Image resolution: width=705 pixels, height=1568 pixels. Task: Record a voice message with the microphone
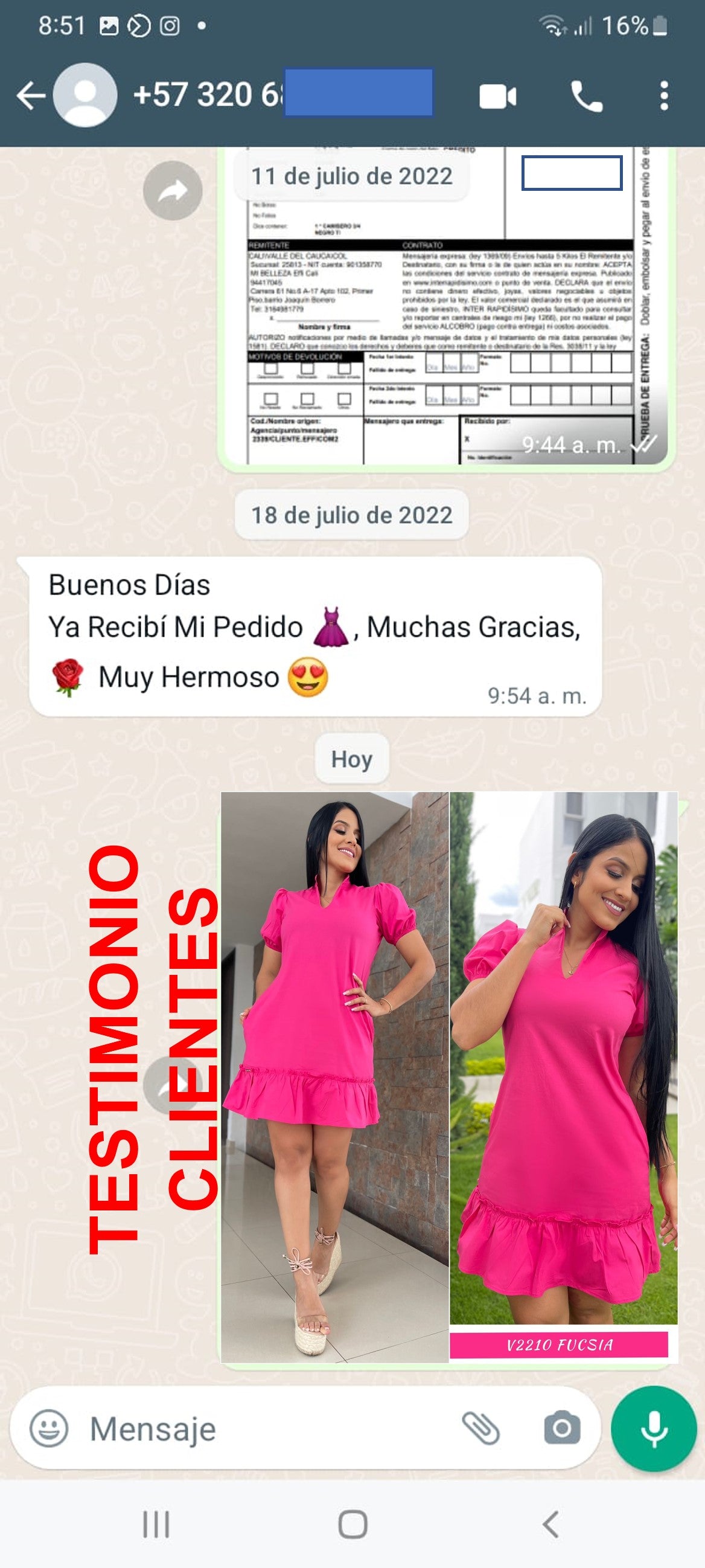pos(654,1428)
